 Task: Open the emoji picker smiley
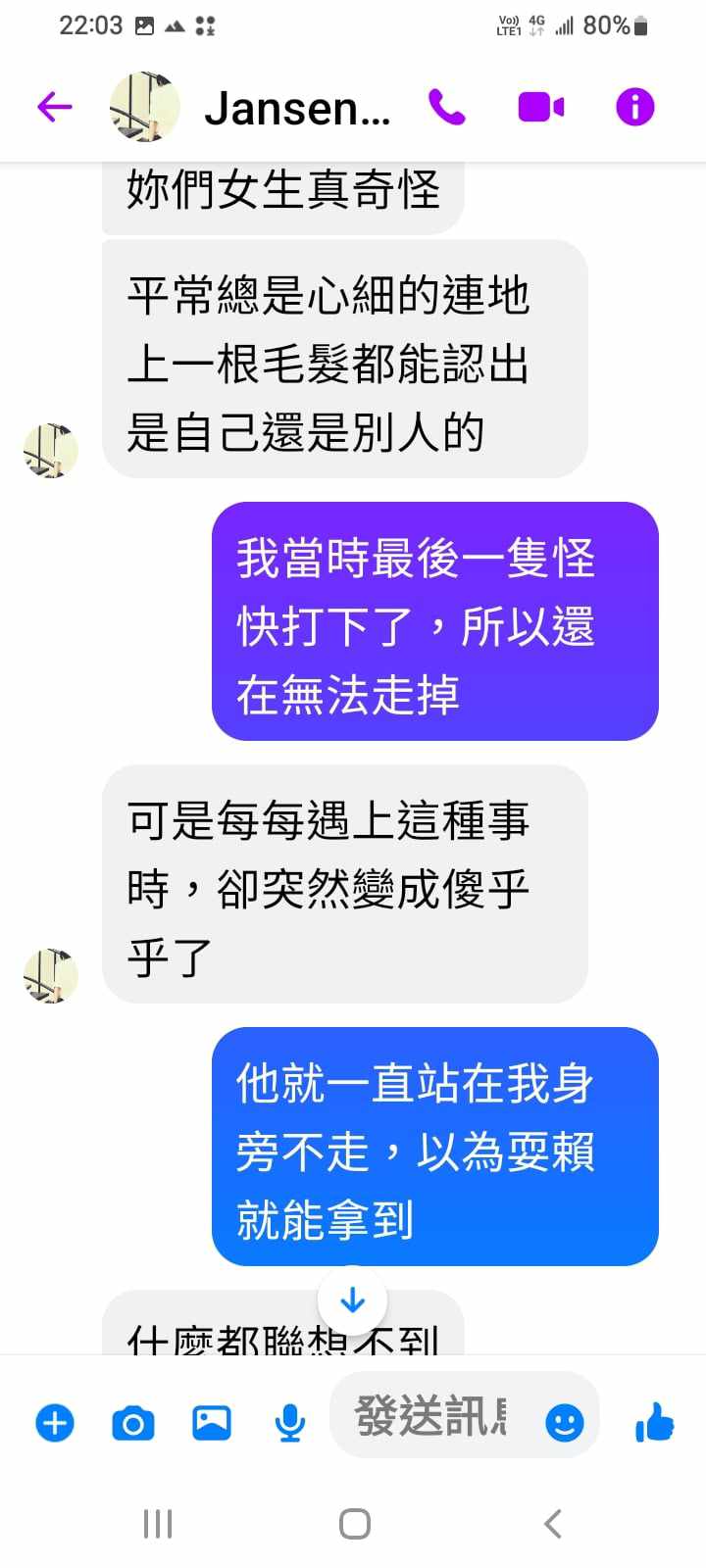(x=565, y=1422)
